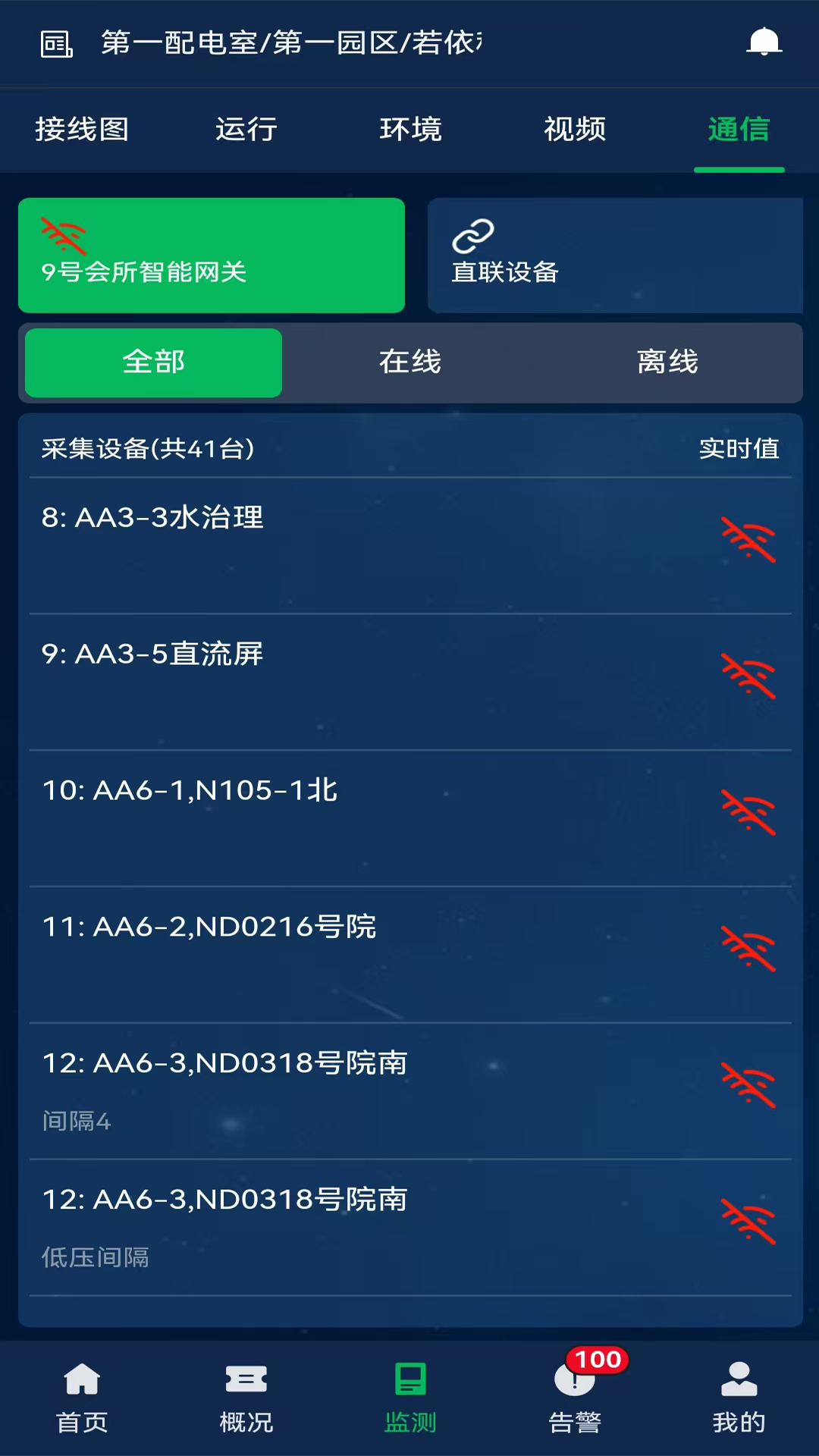The image size is (819, 1456).
Task: Open device 9: AA3-5直流屏
Action: [410, 682]
